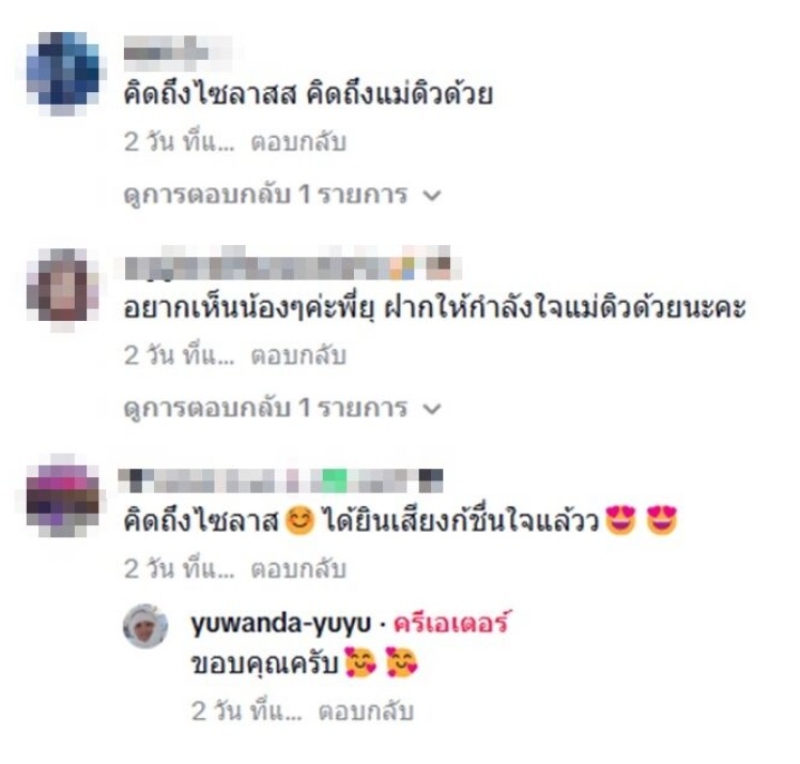Reply to the comment 'คิดถึงไซลาสส คิดถึงแม่ดิวด้วย'

[x=297, y=142]
